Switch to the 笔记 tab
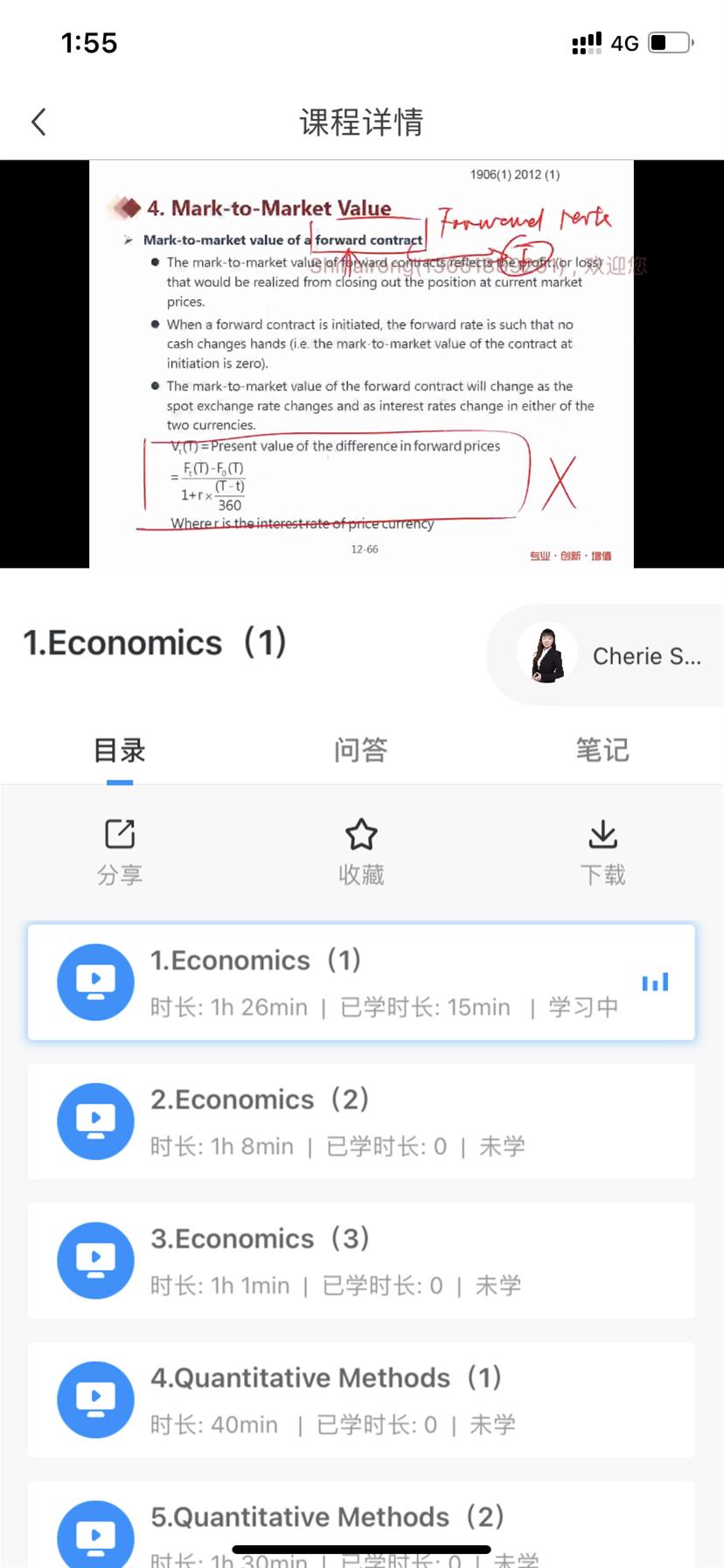The width and height of the screenshot is (724, 1568). [x=602, y=750]
